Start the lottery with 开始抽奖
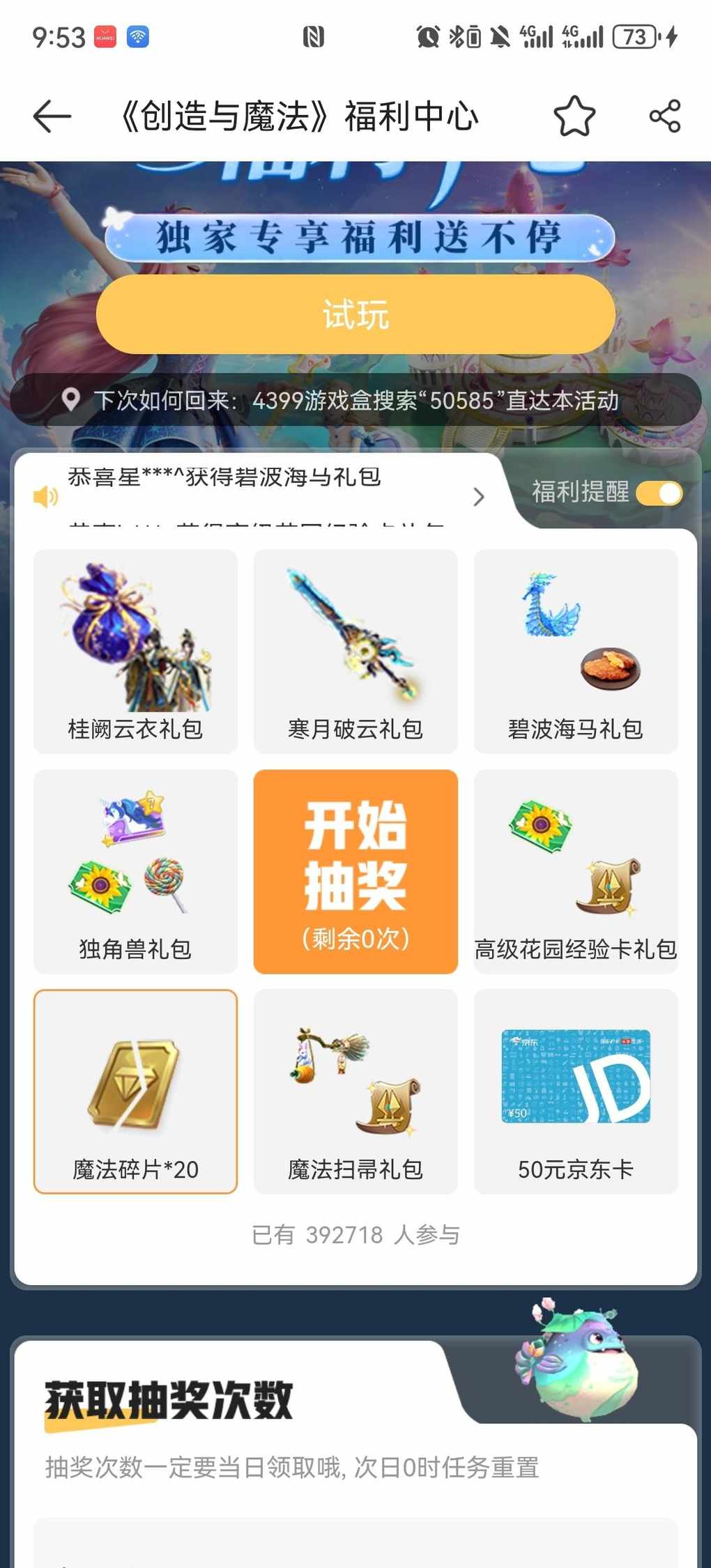The height and width of the screenshot is (1568, 711). 355,871
